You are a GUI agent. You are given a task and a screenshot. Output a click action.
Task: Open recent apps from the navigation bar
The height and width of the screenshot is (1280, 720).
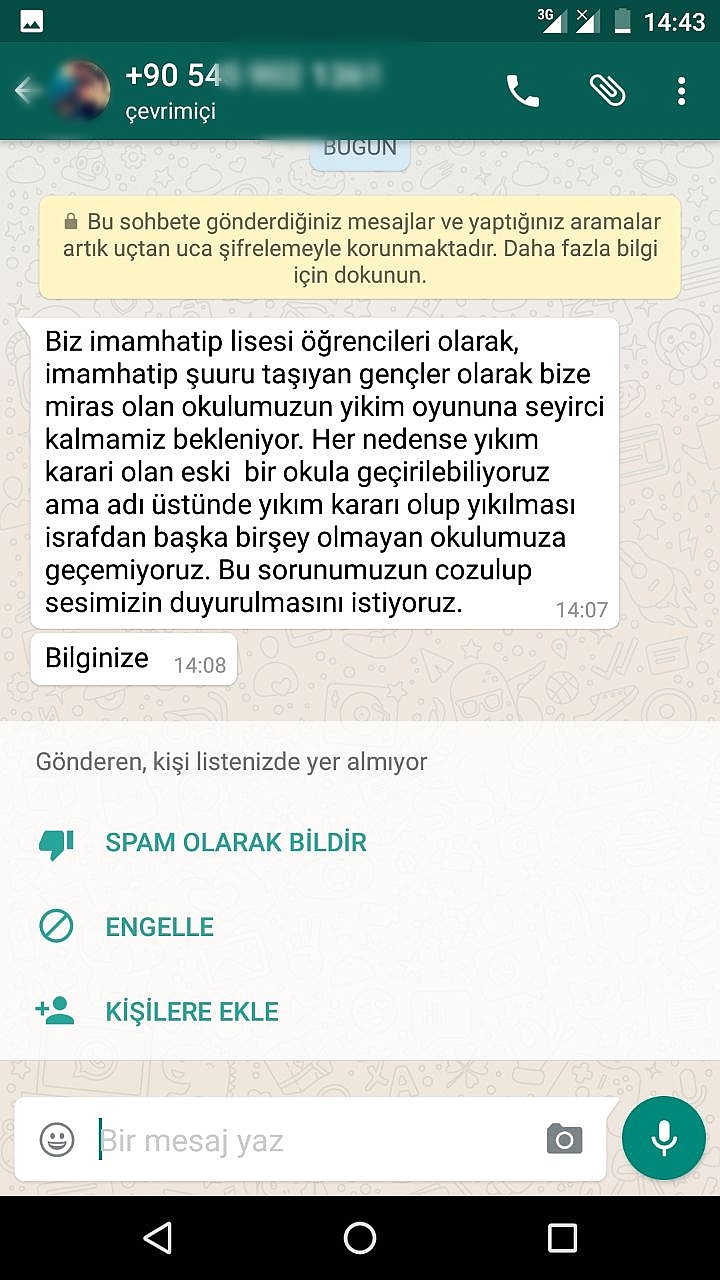pyautogui.click(x=562, y=1238)
